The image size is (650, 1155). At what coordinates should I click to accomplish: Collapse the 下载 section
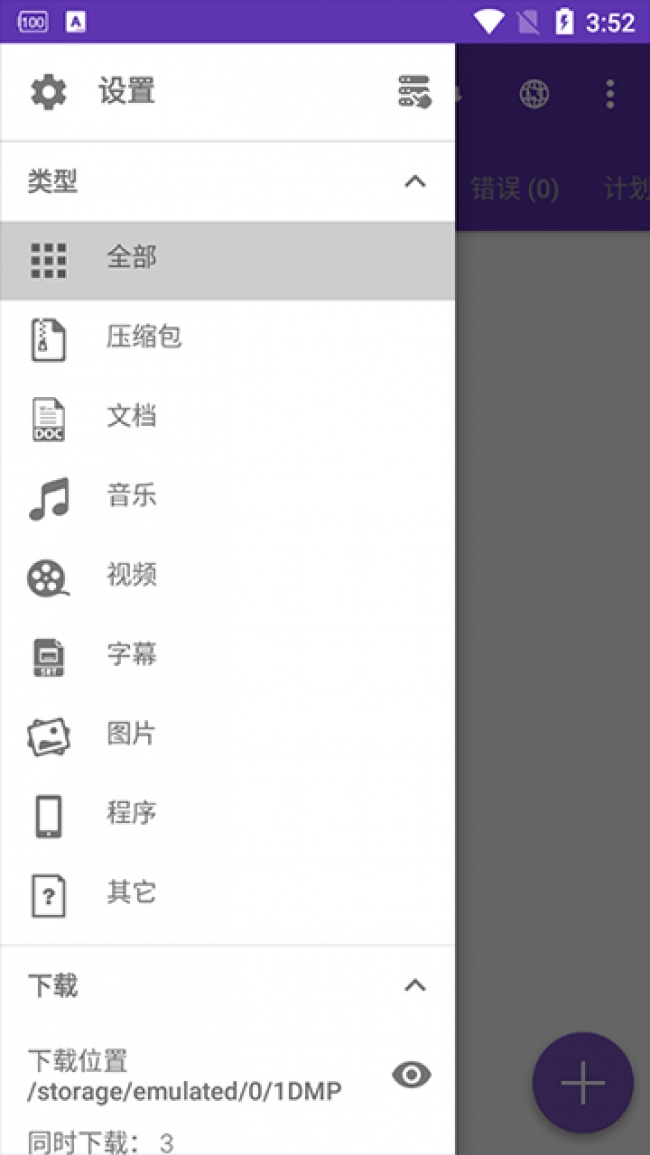(414, 986)
